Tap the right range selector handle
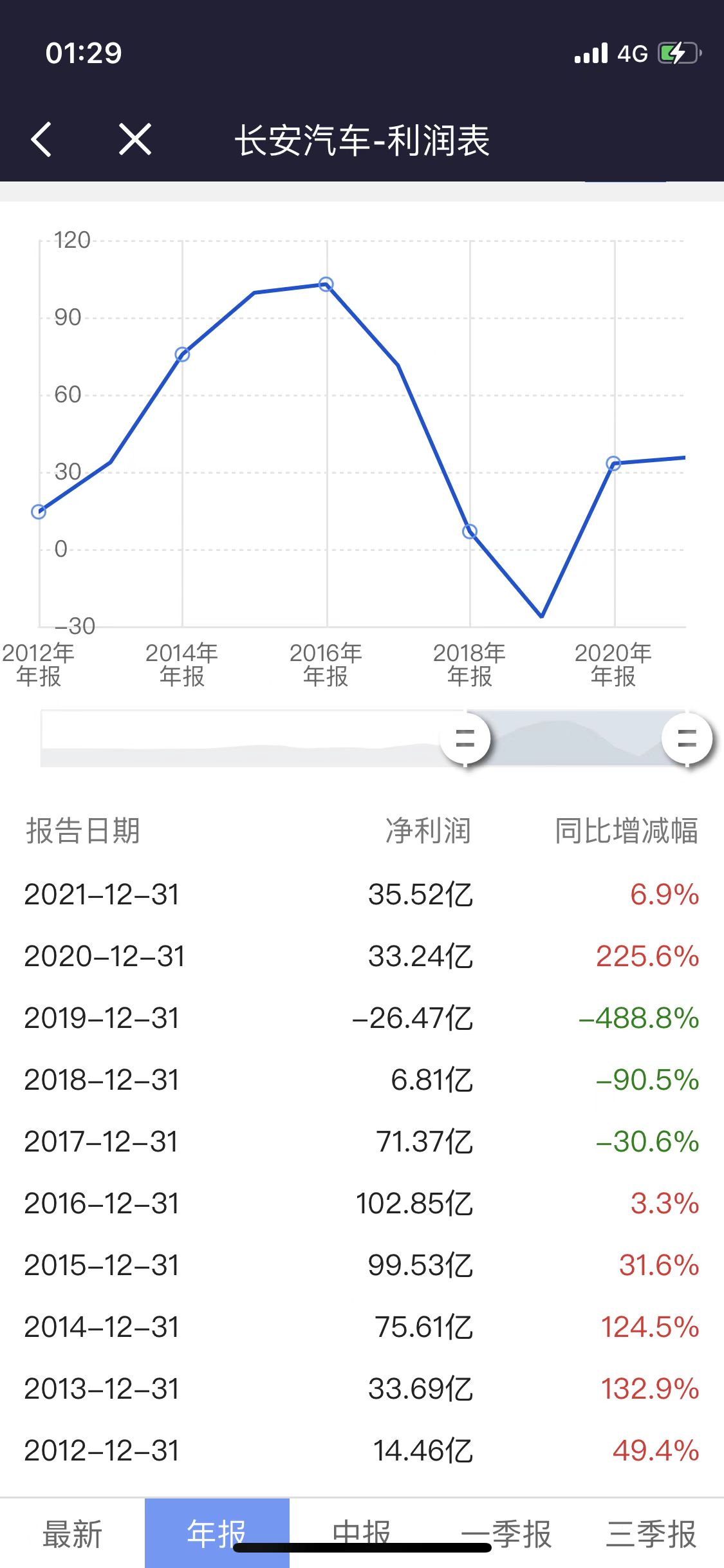The image size is (724, 1568). pos(685,740)
